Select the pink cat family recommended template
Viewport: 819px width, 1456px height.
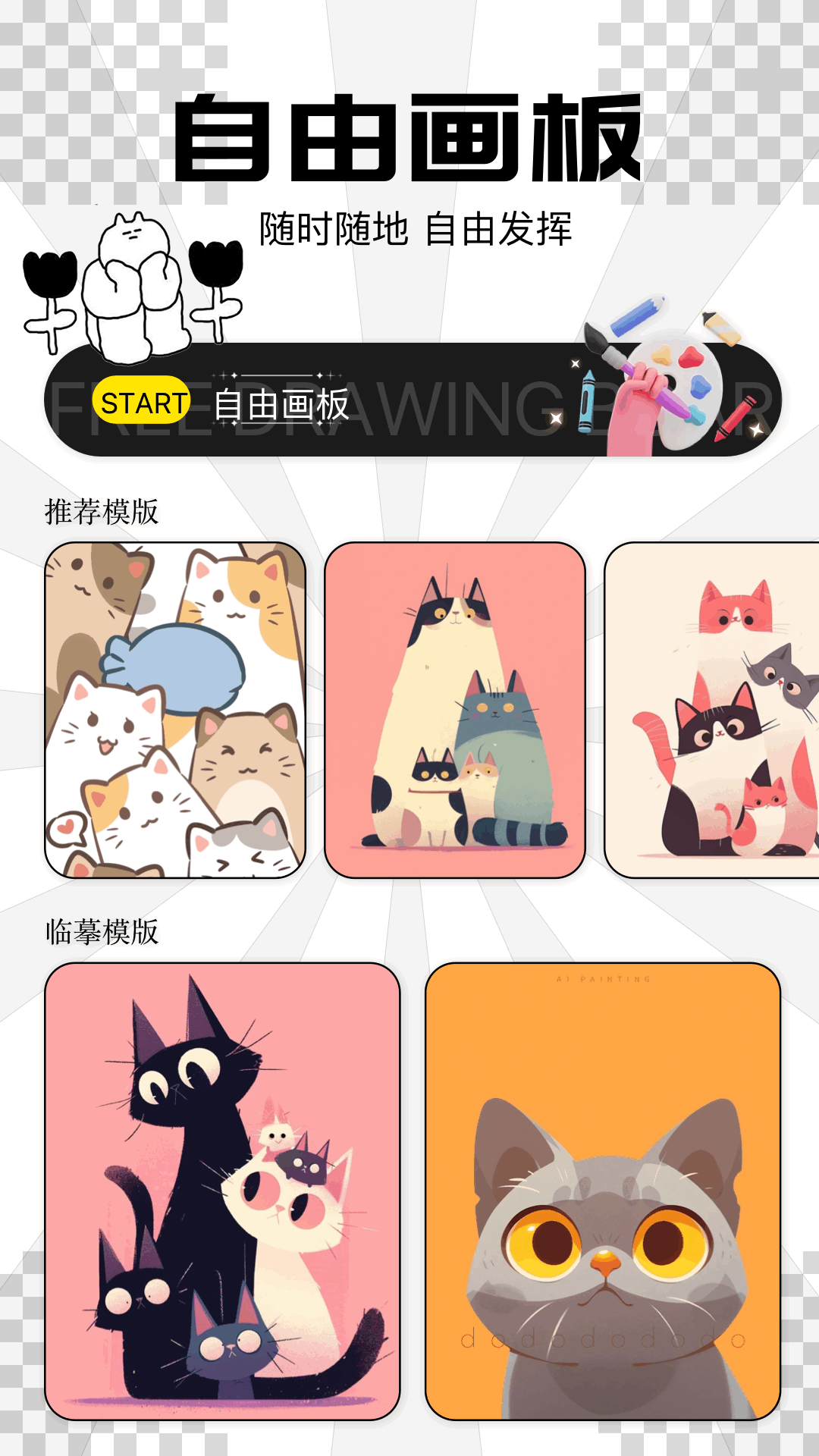(455, 710)
